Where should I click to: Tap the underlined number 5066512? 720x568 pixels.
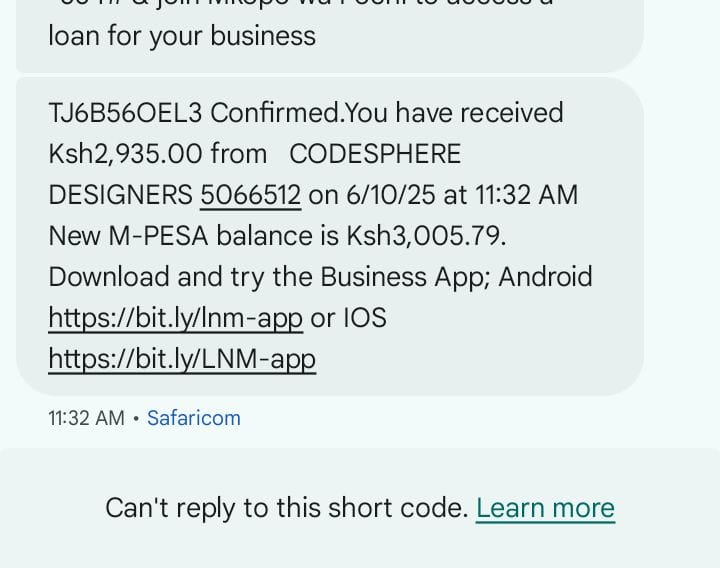(x=250, y=194)
